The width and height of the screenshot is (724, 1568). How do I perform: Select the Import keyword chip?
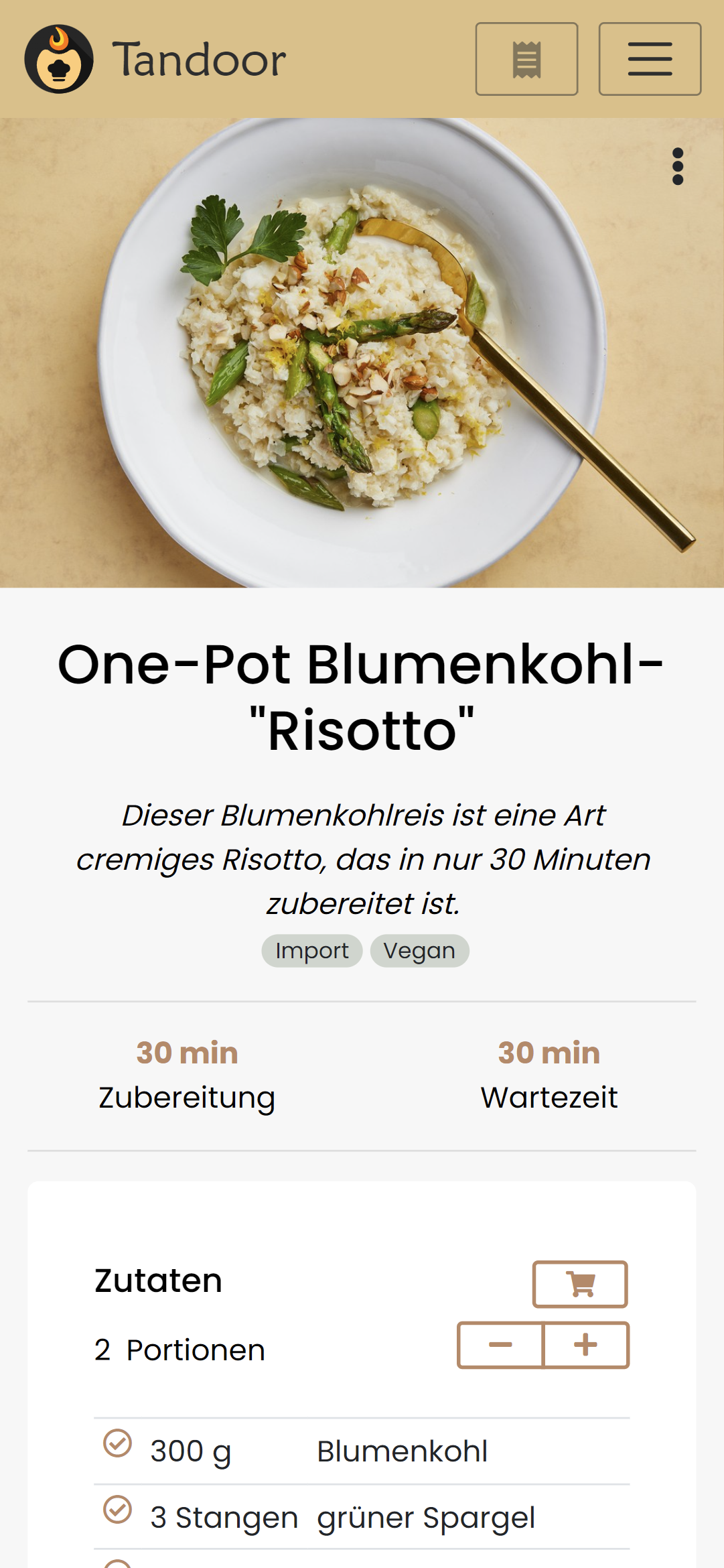312,951
